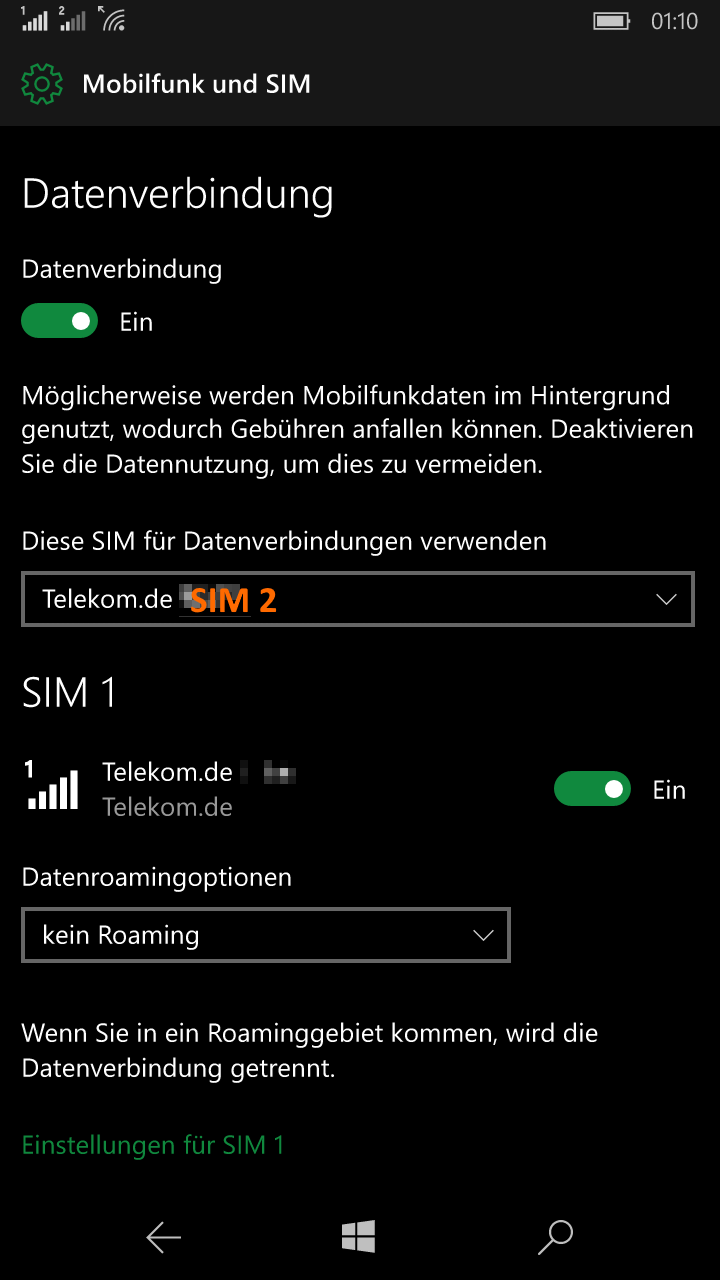Viewport: 720px width, 1280px height.
Task: Open Einstellungen für SIM 1
Action: 153,1145
